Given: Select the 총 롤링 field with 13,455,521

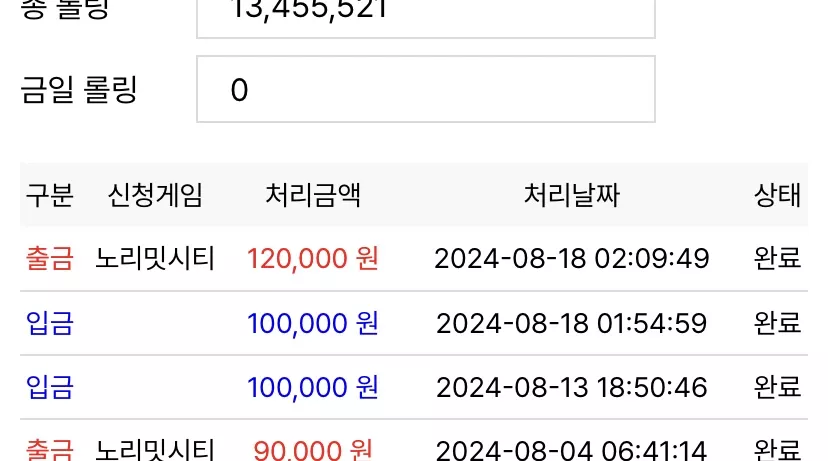Looking at the screenshot, I should tap(426, 18).
